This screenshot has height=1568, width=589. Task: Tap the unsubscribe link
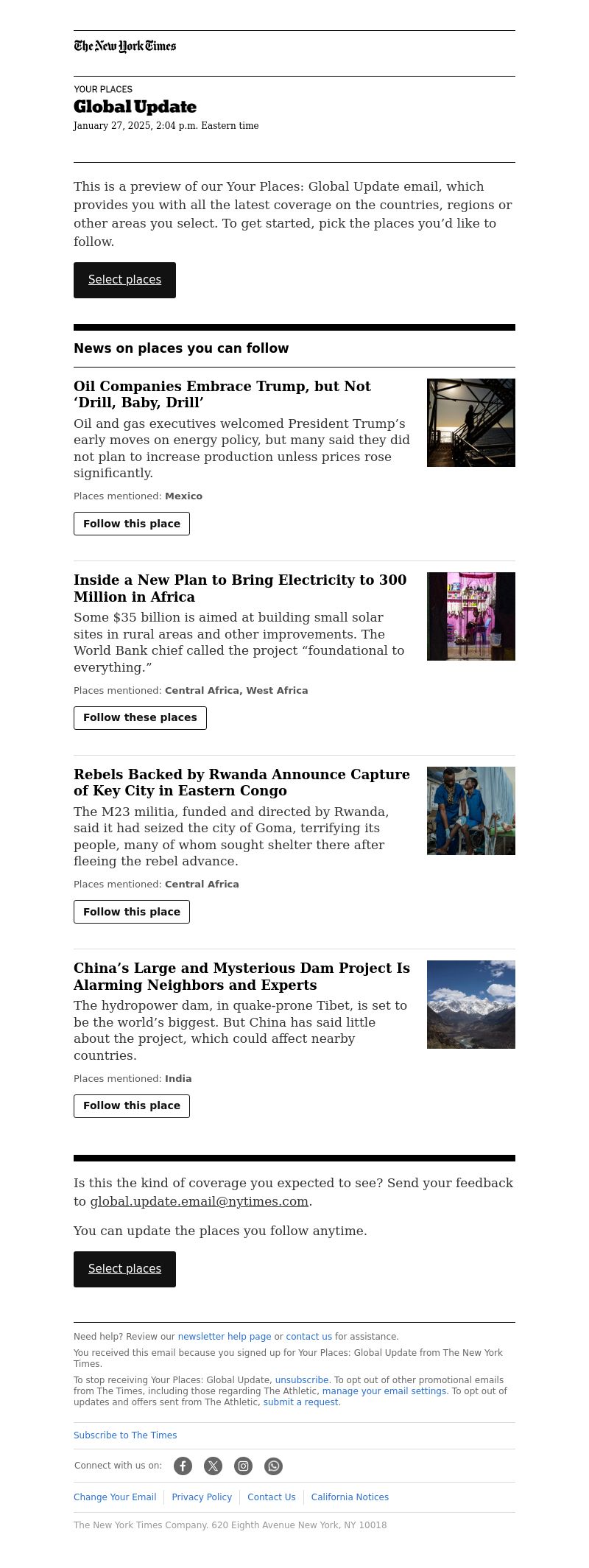click(301, 1379)
